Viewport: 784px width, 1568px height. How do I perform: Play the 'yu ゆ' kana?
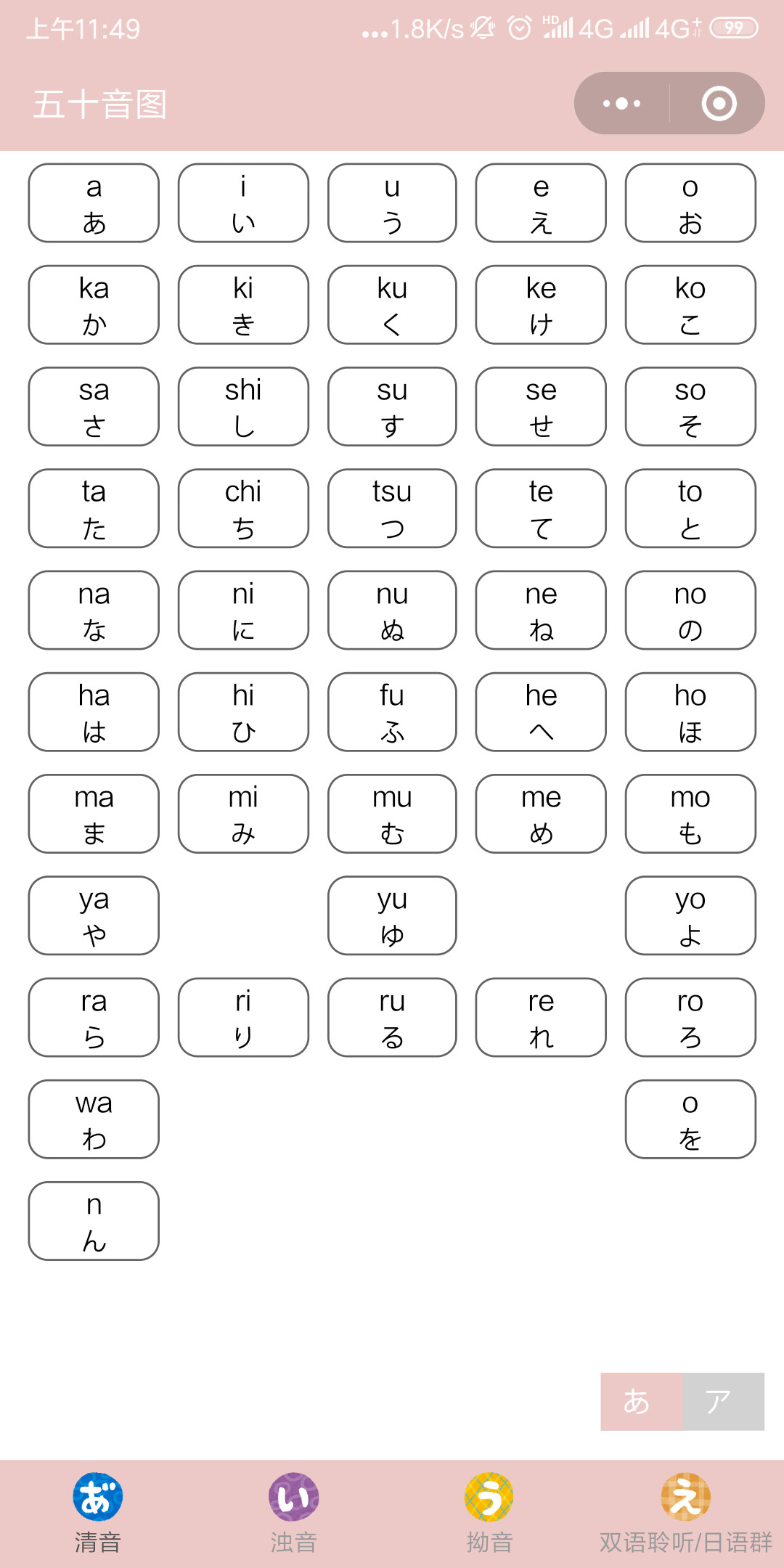click(392, 915)
